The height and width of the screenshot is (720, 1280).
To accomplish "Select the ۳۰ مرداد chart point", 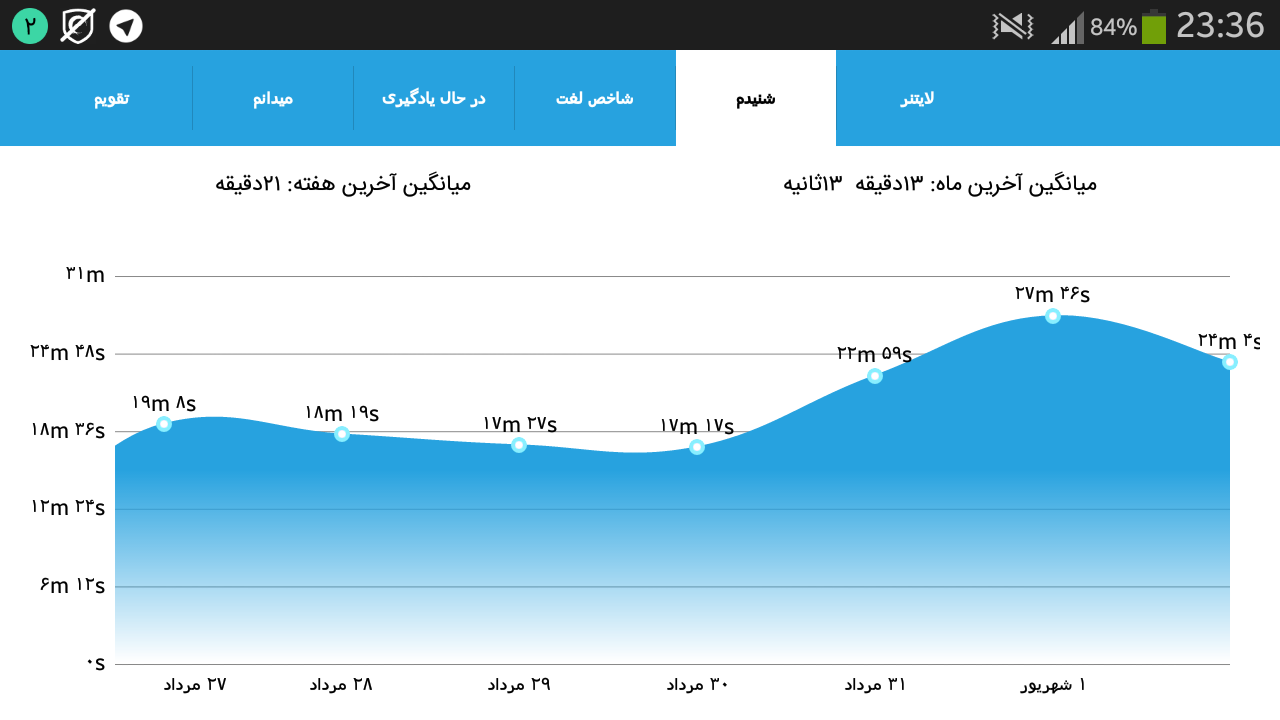I will [697, 447].
